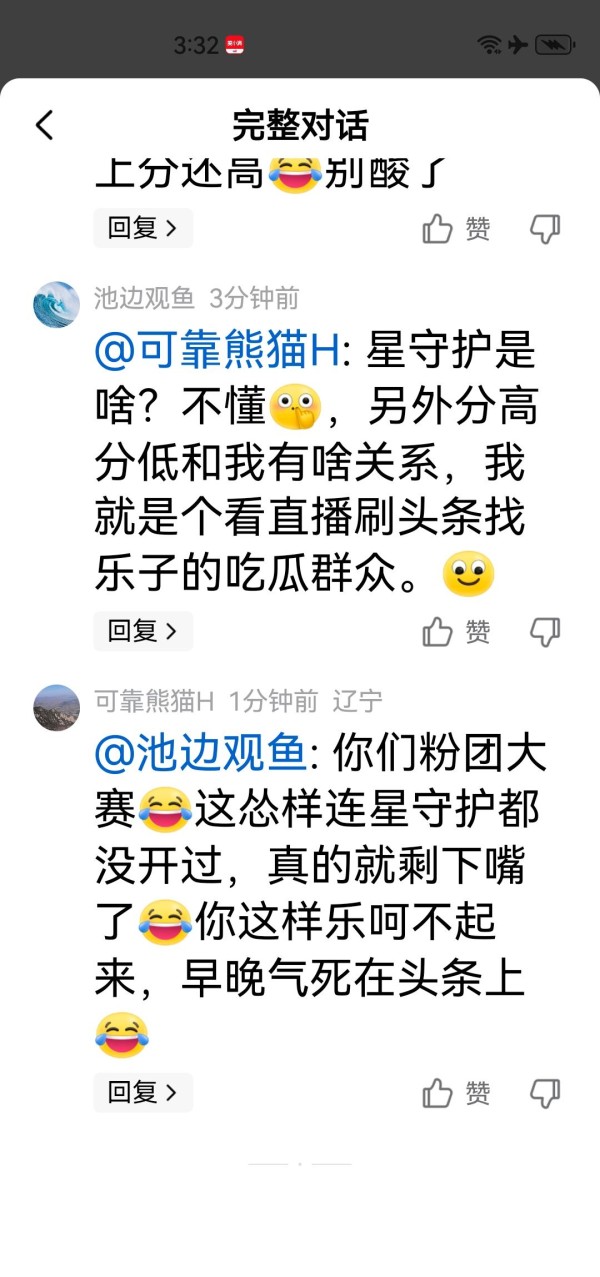Reply to 池边观鱼's comment about 星守护

[142, 631]
